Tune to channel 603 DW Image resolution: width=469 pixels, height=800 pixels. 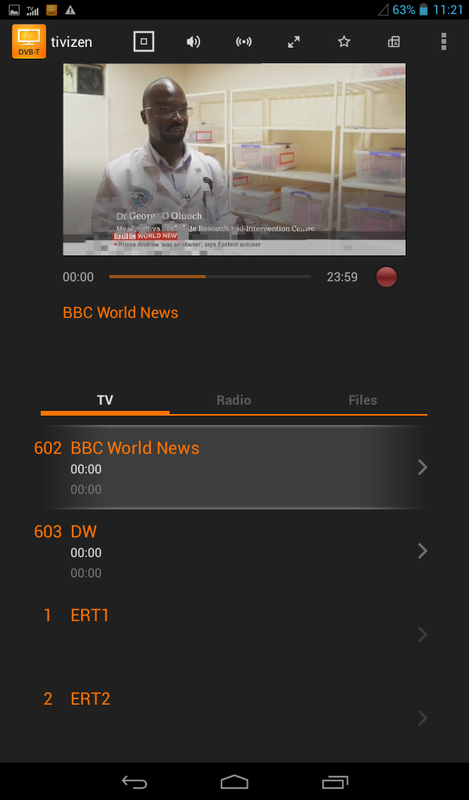point(234,551)
